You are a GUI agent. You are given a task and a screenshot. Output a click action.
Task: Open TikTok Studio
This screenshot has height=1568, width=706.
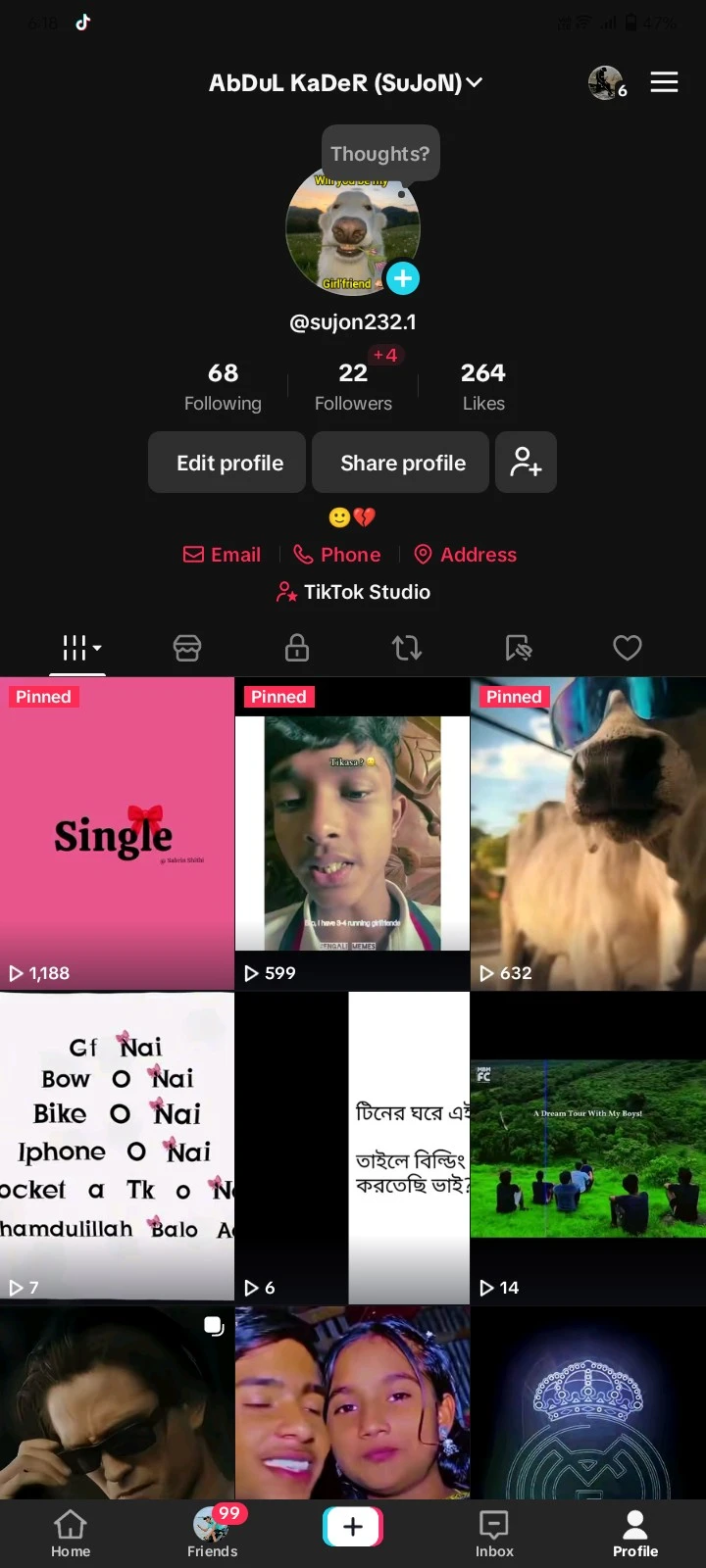(x=353, y=592)
